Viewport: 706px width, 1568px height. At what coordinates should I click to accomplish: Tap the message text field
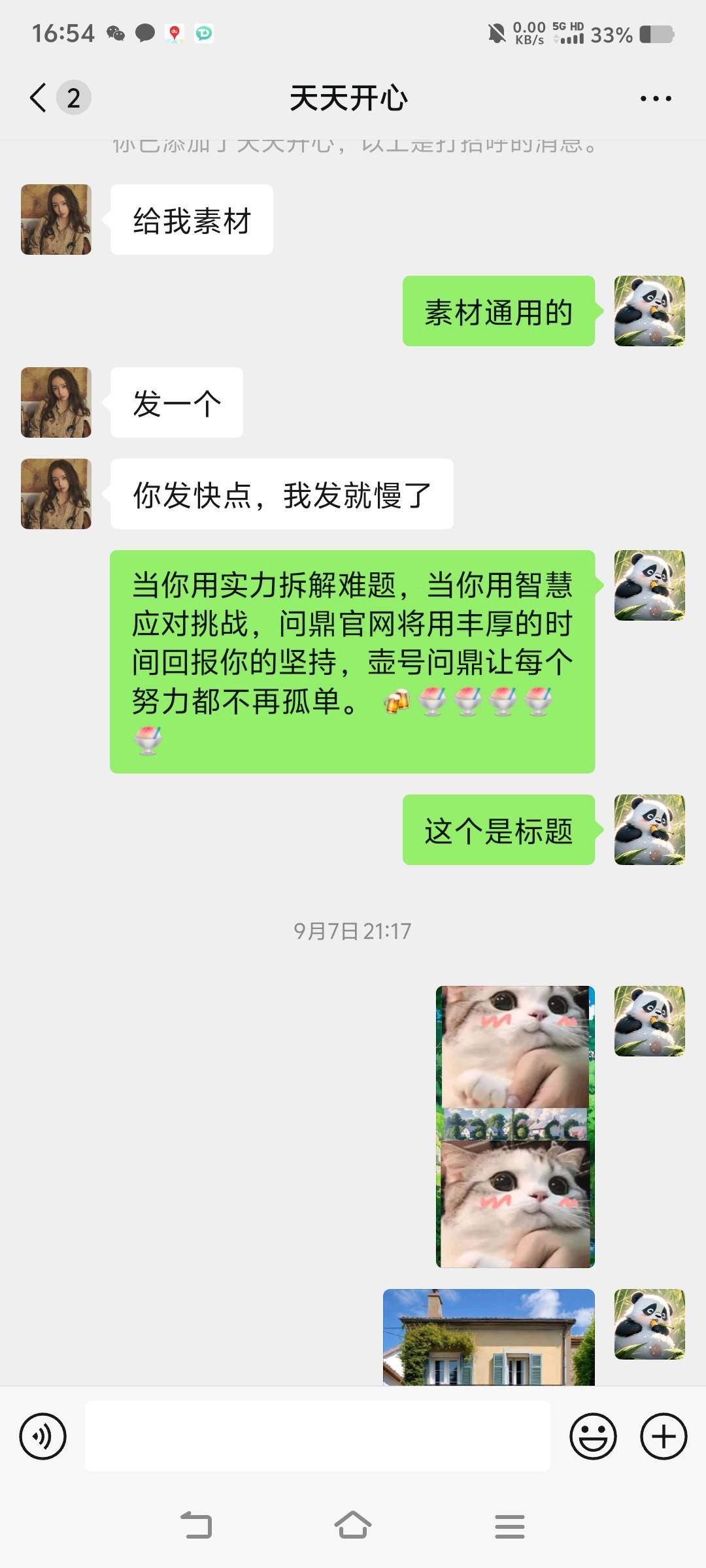coord(318,1436)
